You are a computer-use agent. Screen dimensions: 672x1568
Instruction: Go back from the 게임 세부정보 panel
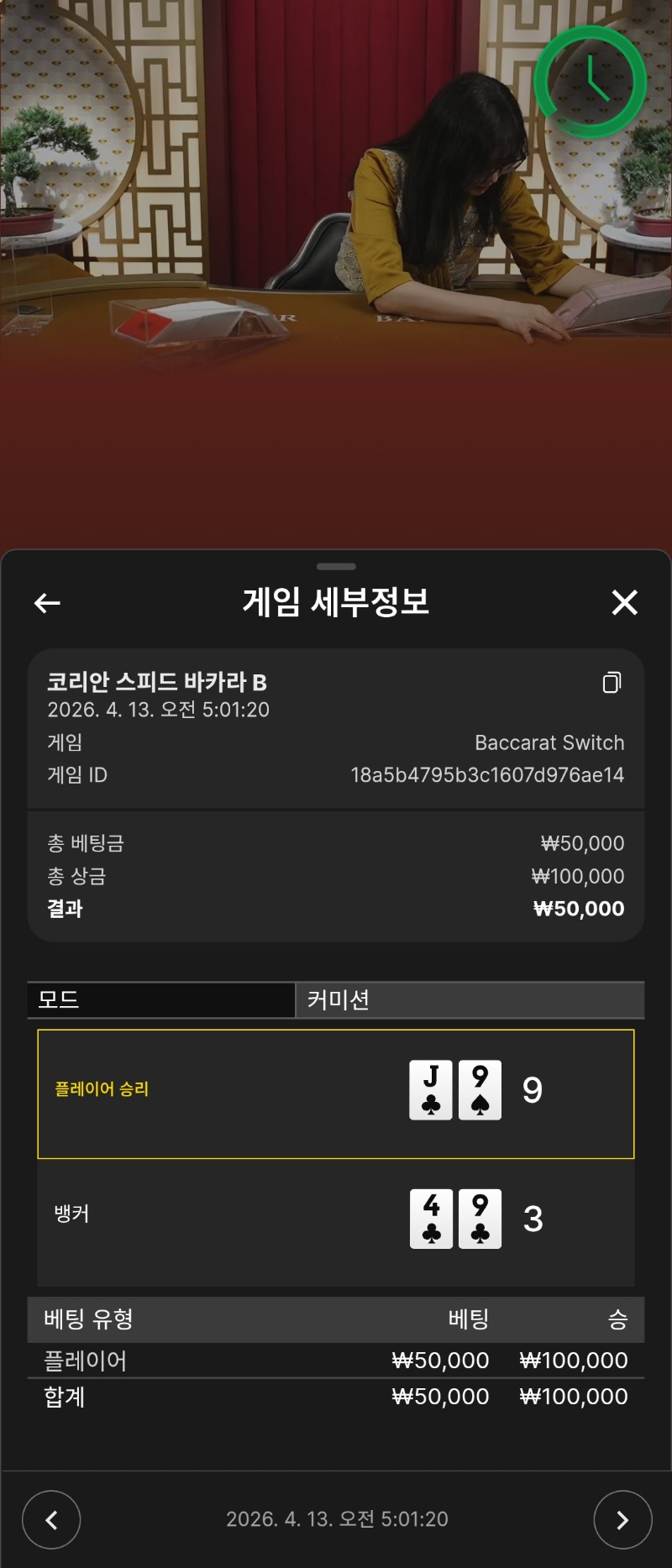[47, 602]
